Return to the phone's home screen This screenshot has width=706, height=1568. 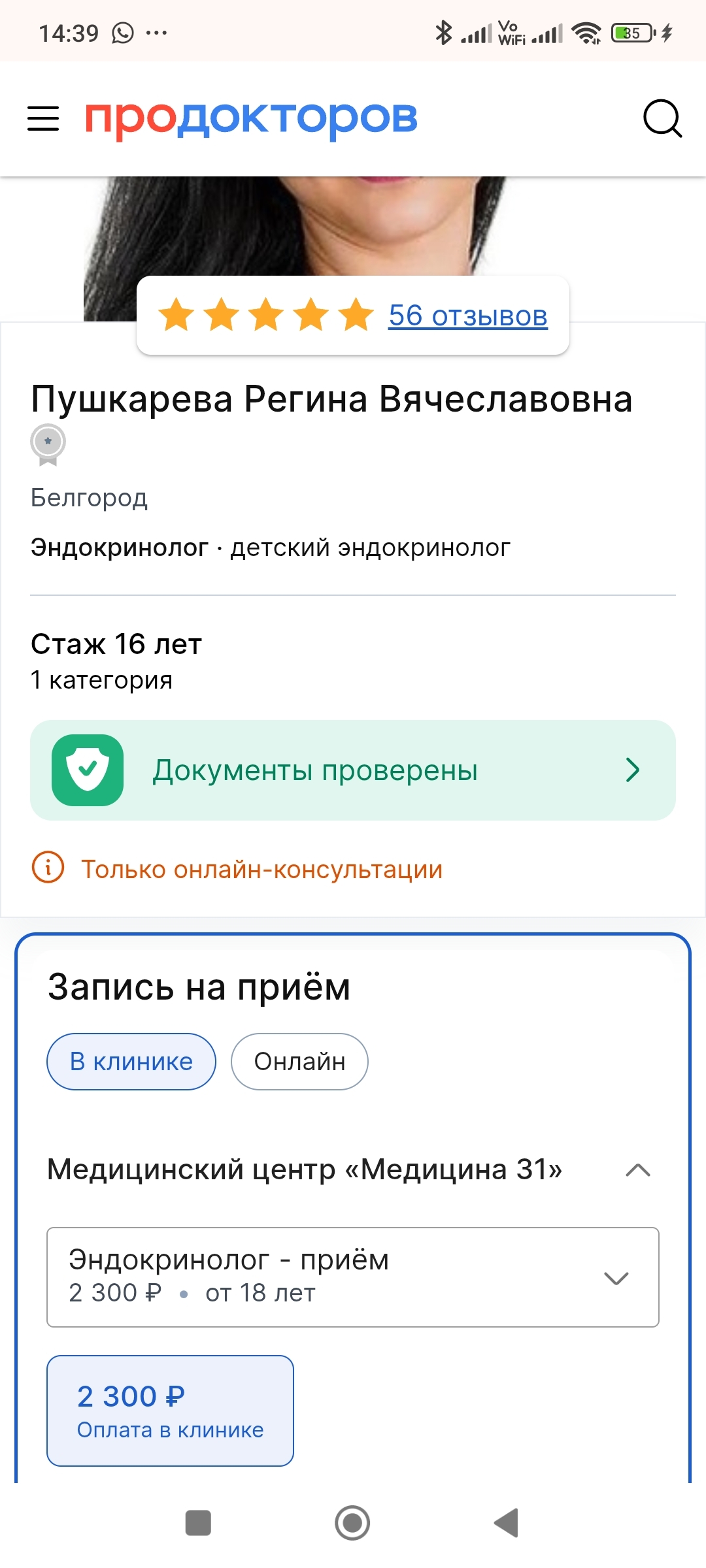352,1523
